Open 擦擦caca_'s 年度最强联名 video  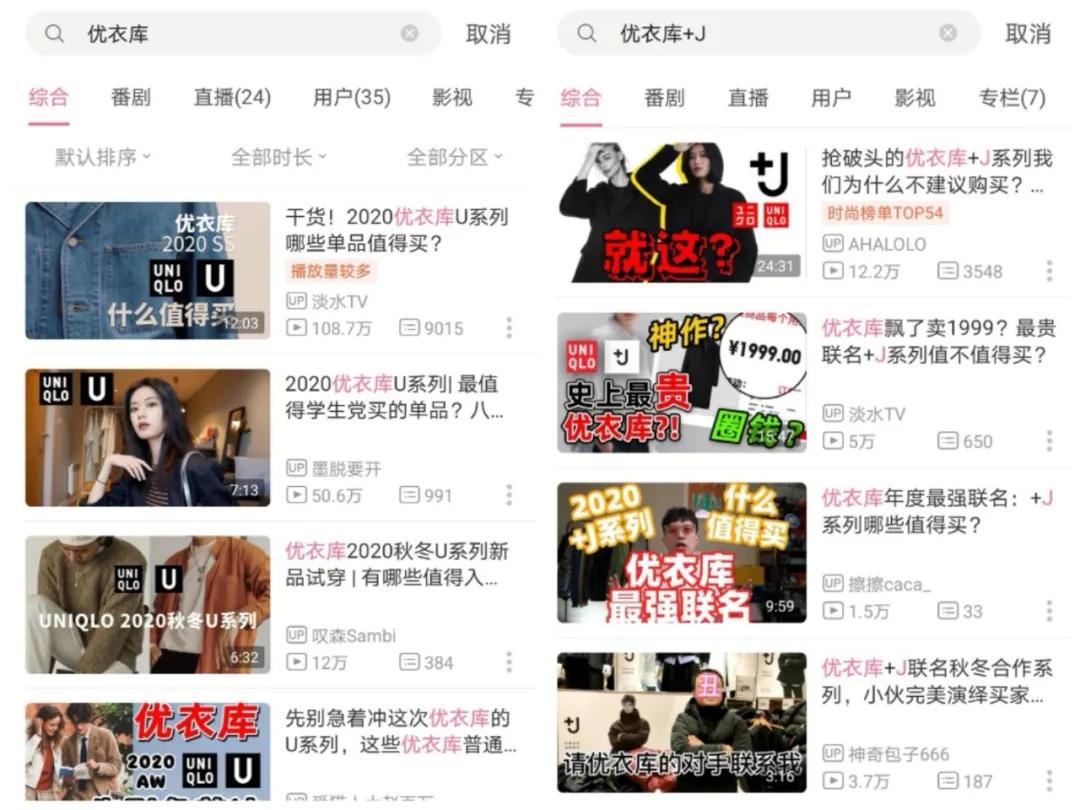681,553
